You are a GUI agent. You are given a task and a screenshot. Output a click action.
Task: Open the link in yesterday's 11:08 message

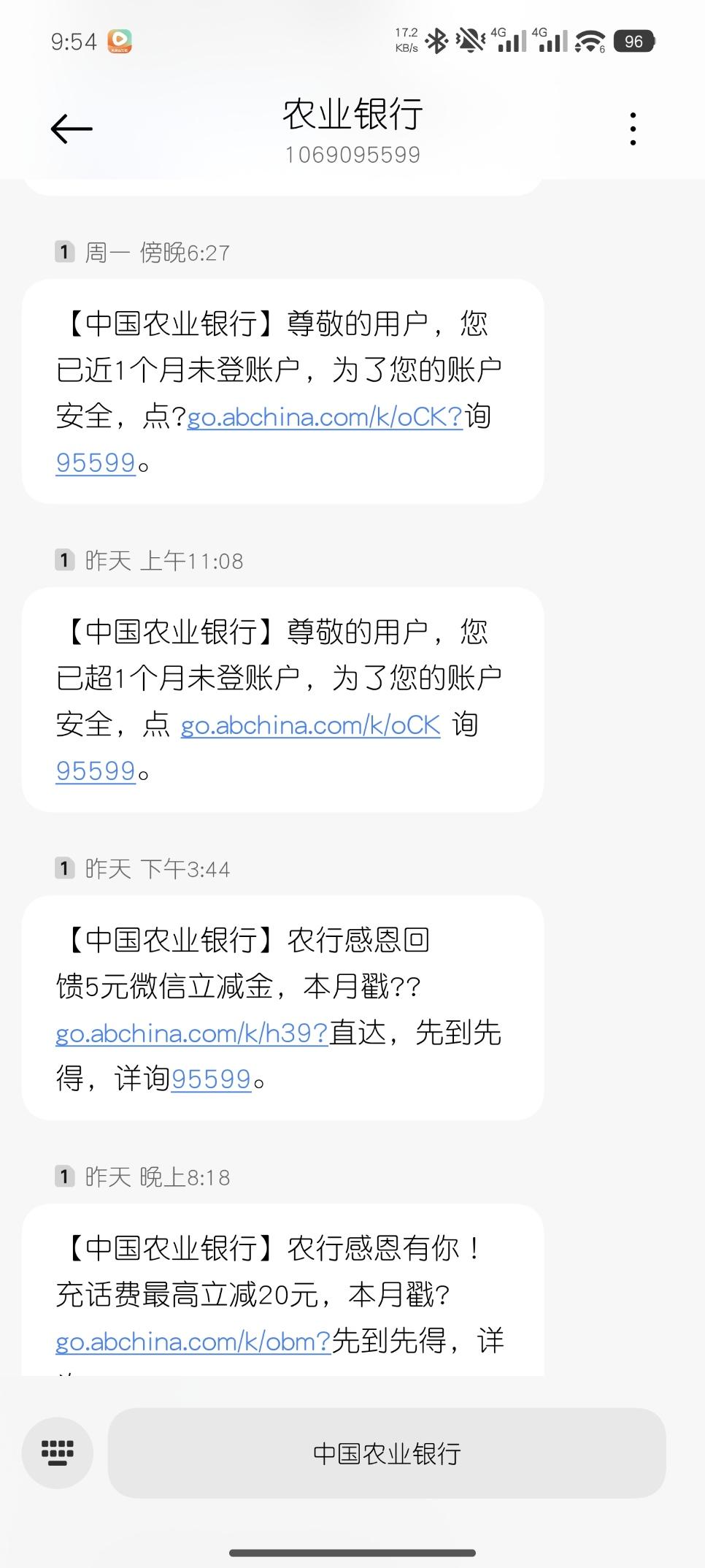pos(310,725)
